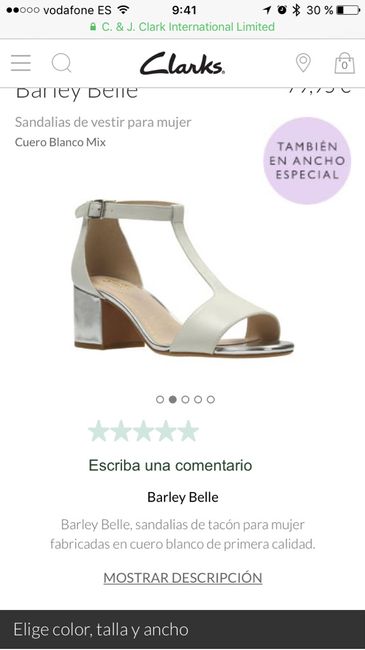
Task: Open the hamburger menu
Action: click(x=21, y=63)
